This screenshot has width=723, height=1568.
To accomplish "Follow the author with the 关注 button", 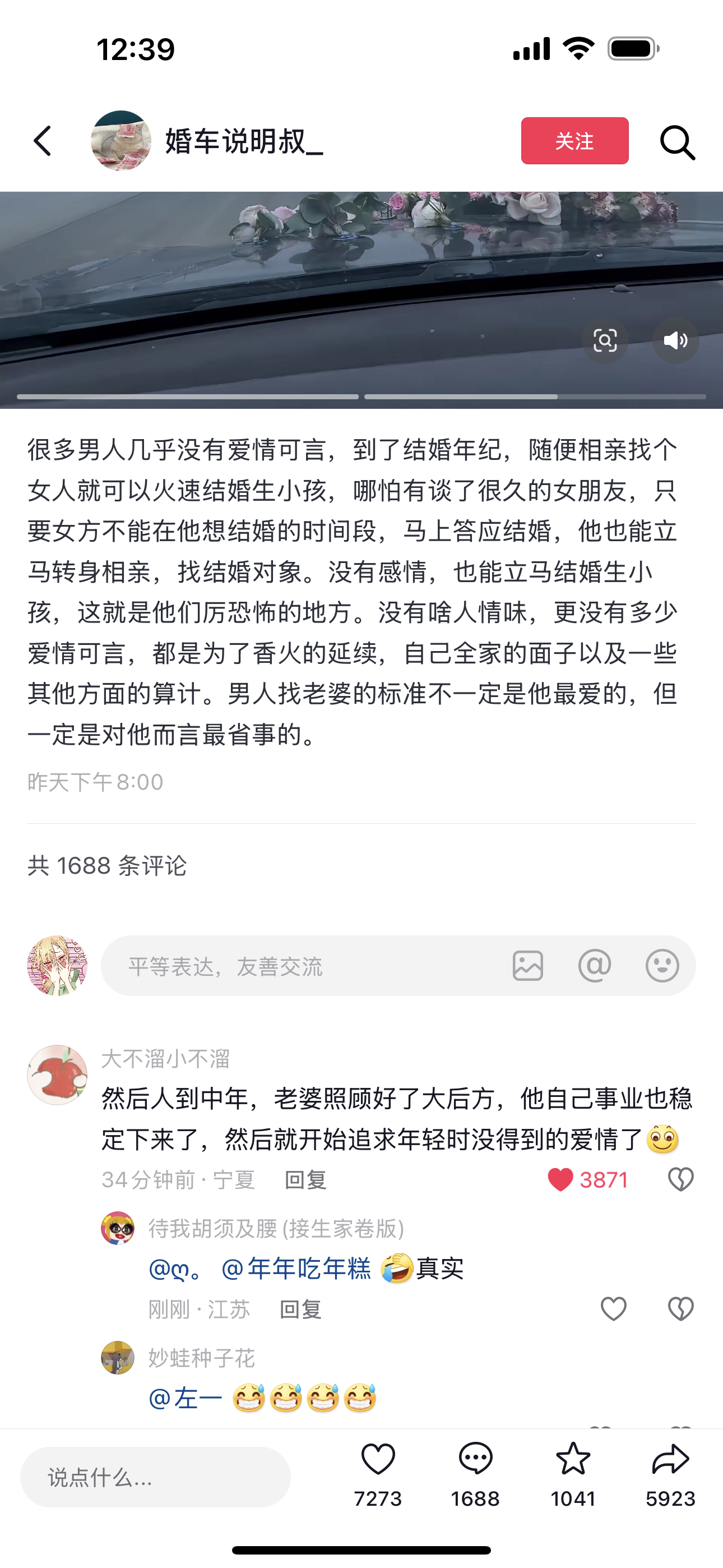I will pos(574,141).
